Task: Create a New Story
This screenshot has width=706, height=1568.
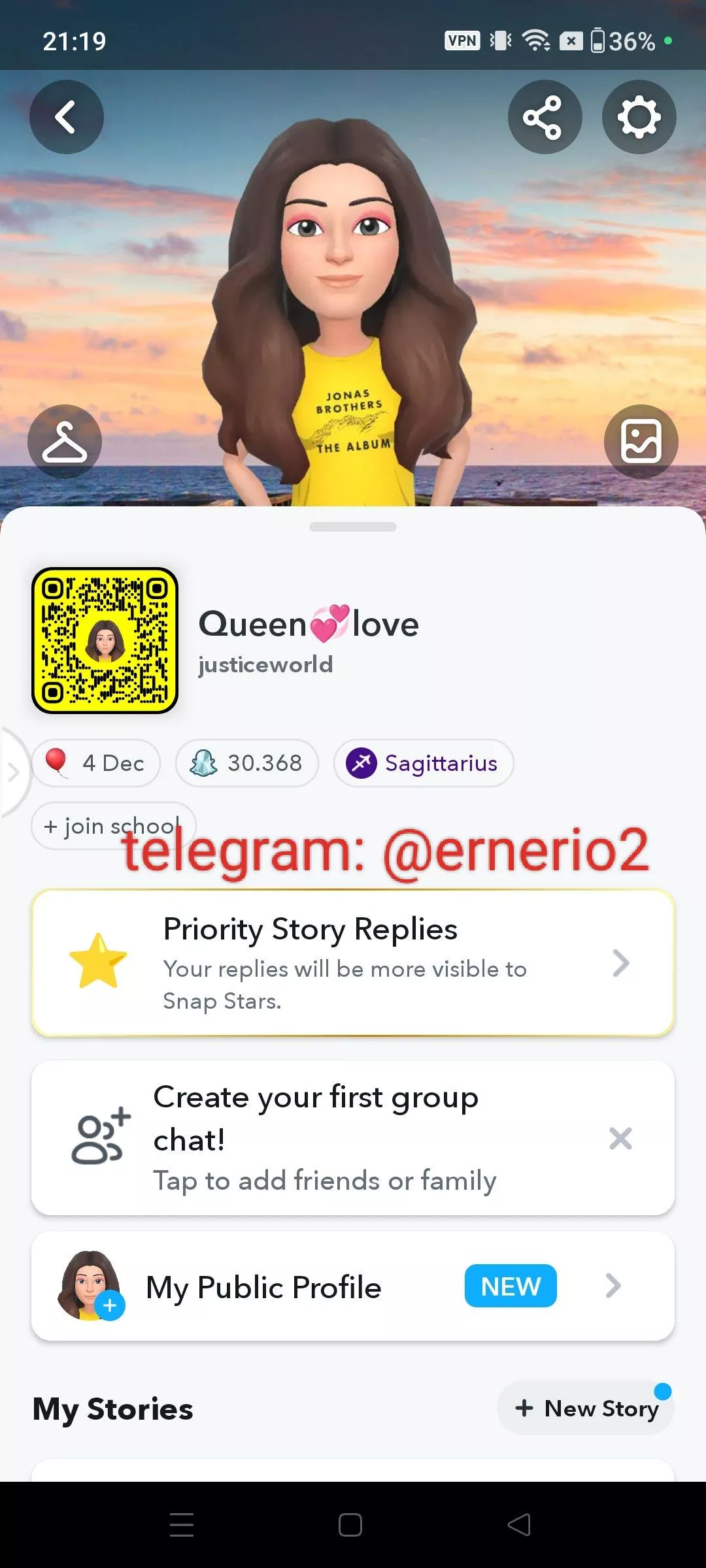Action: tap(585, 1408)
